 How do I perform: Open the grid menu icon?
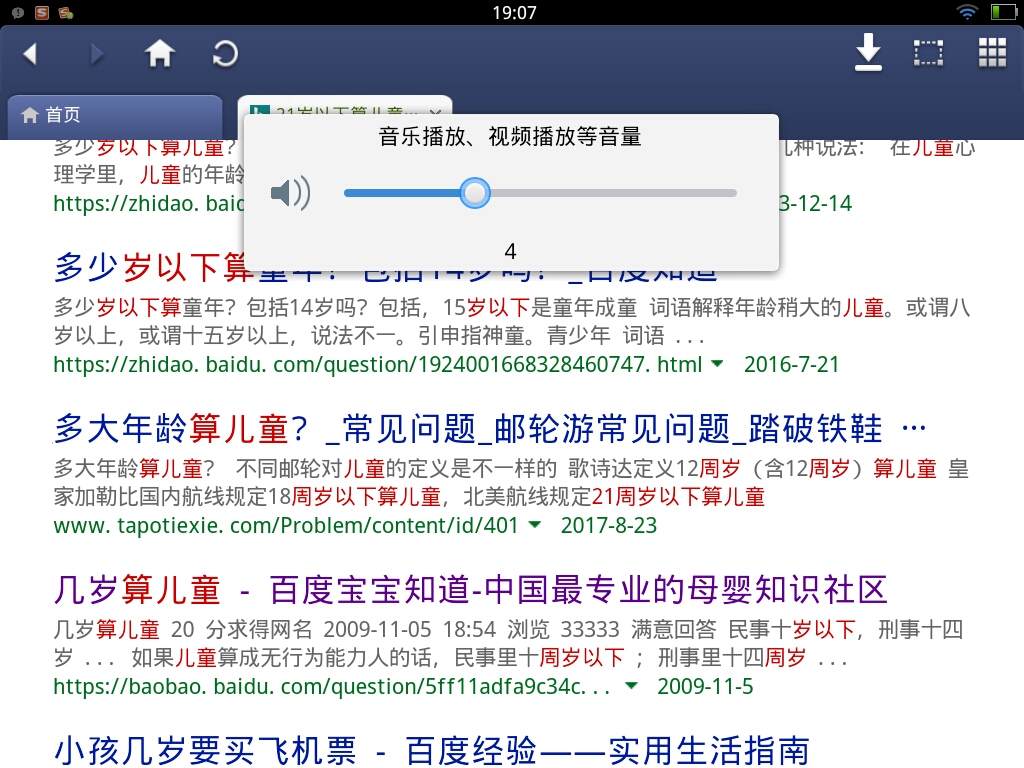[x=991, y=54]
